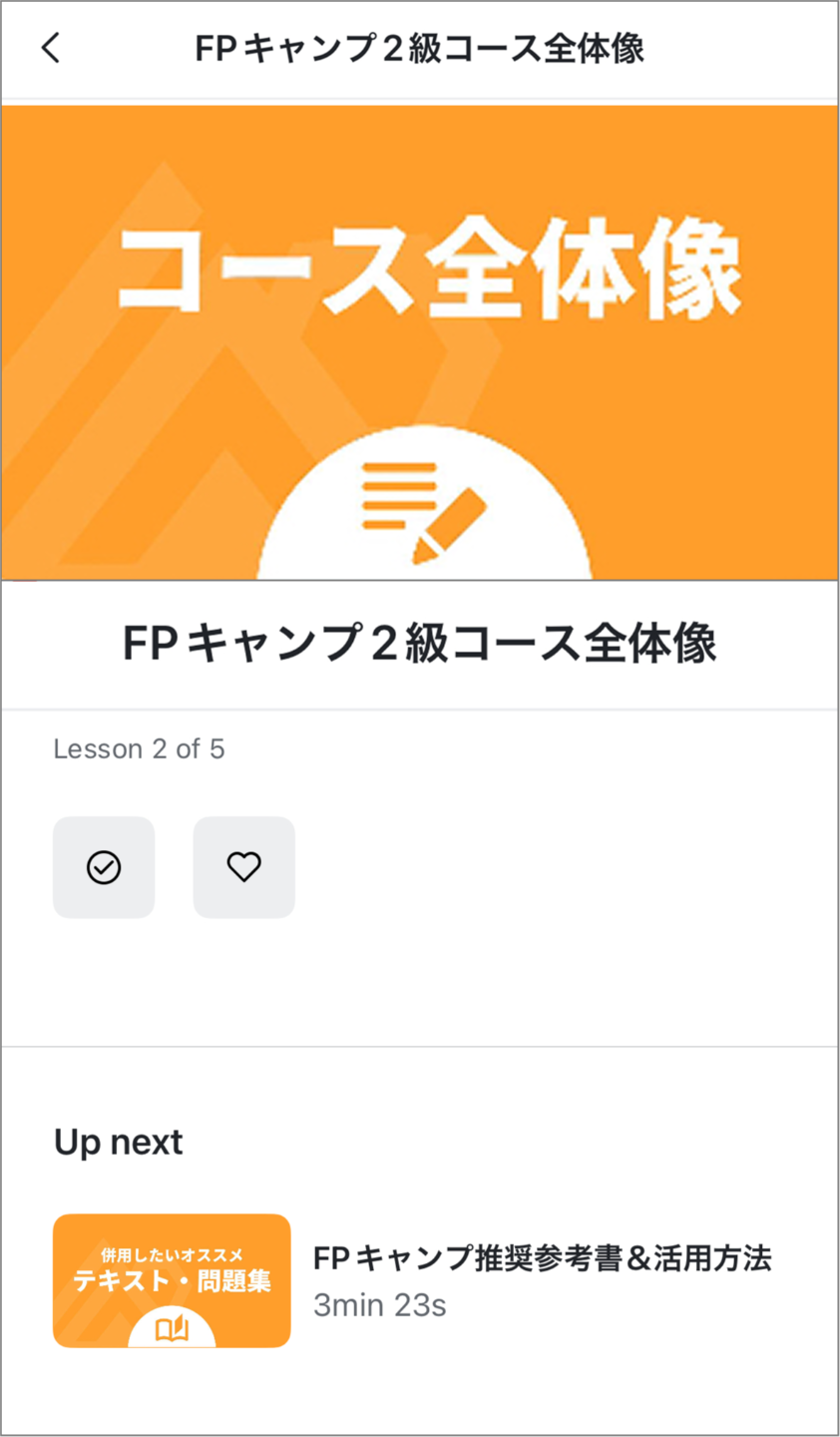Favorite this lesson with the heart
This screenshot has height=1437, width=840.
243,867
